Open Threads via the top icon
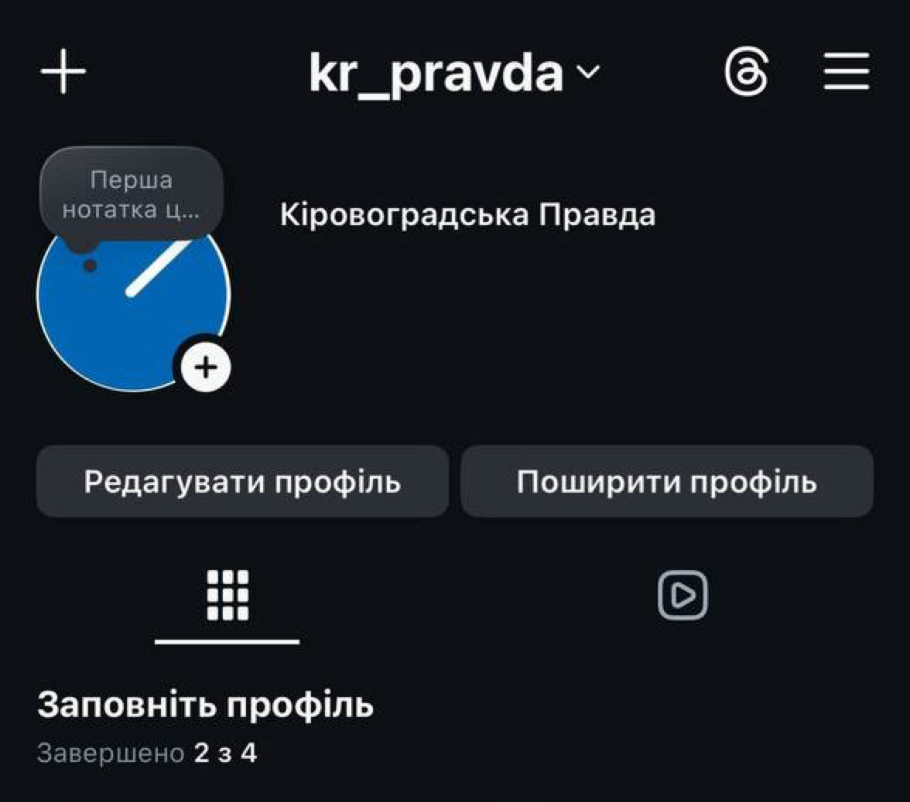Screen dimensions: 910x802 pyautogui.click(x=747, y=74)
